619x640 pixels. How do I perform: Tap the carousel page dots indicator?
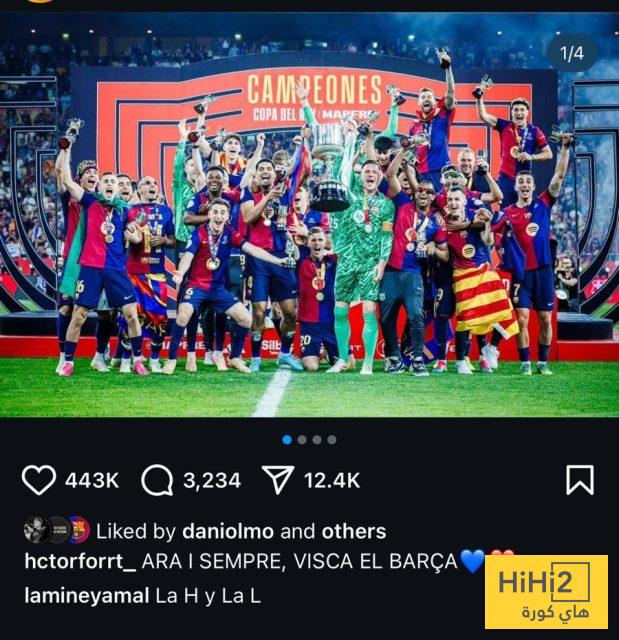coord(309,439)
